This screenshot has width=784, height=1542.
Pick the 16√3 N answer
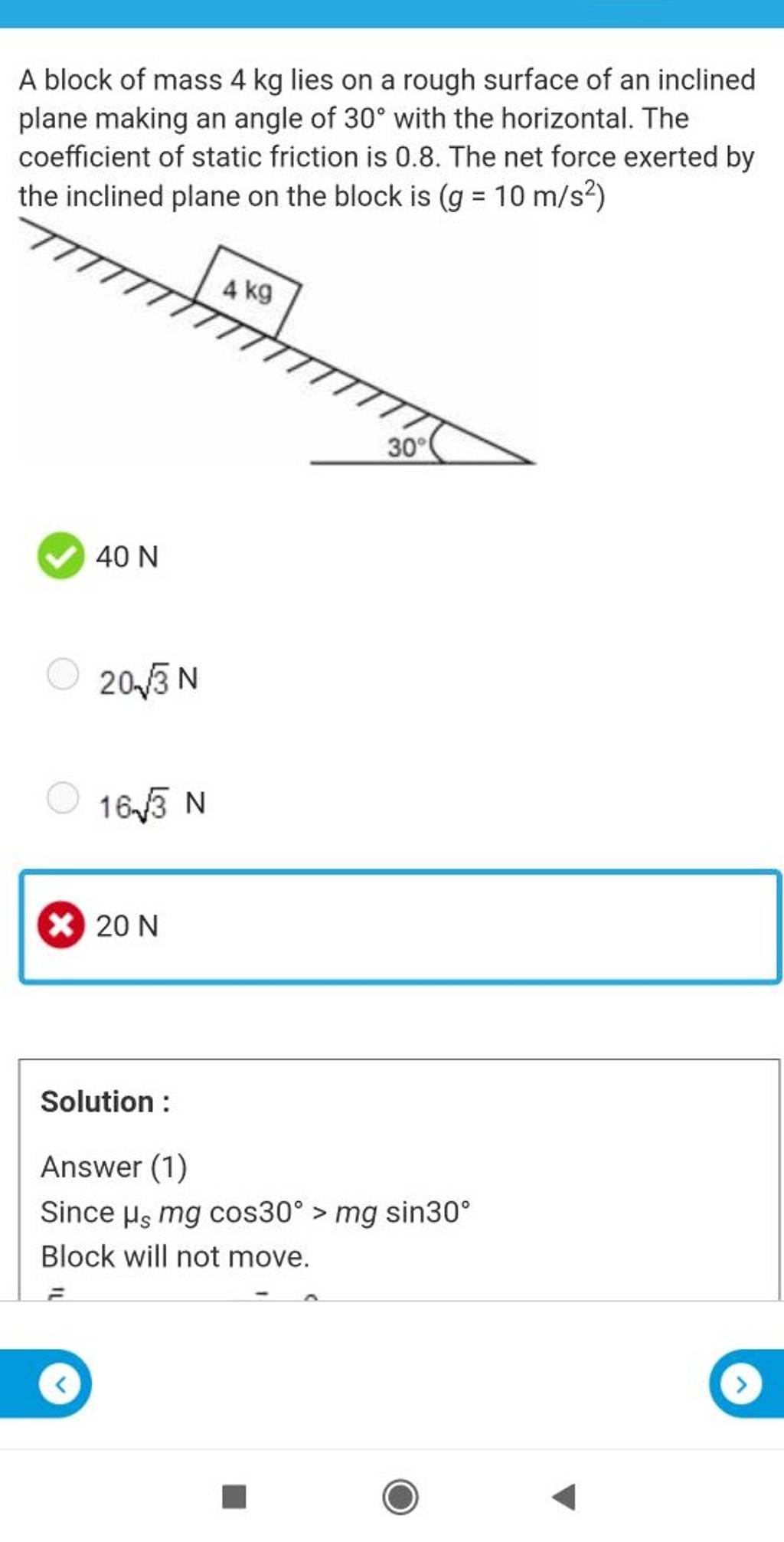coord(63,799)
